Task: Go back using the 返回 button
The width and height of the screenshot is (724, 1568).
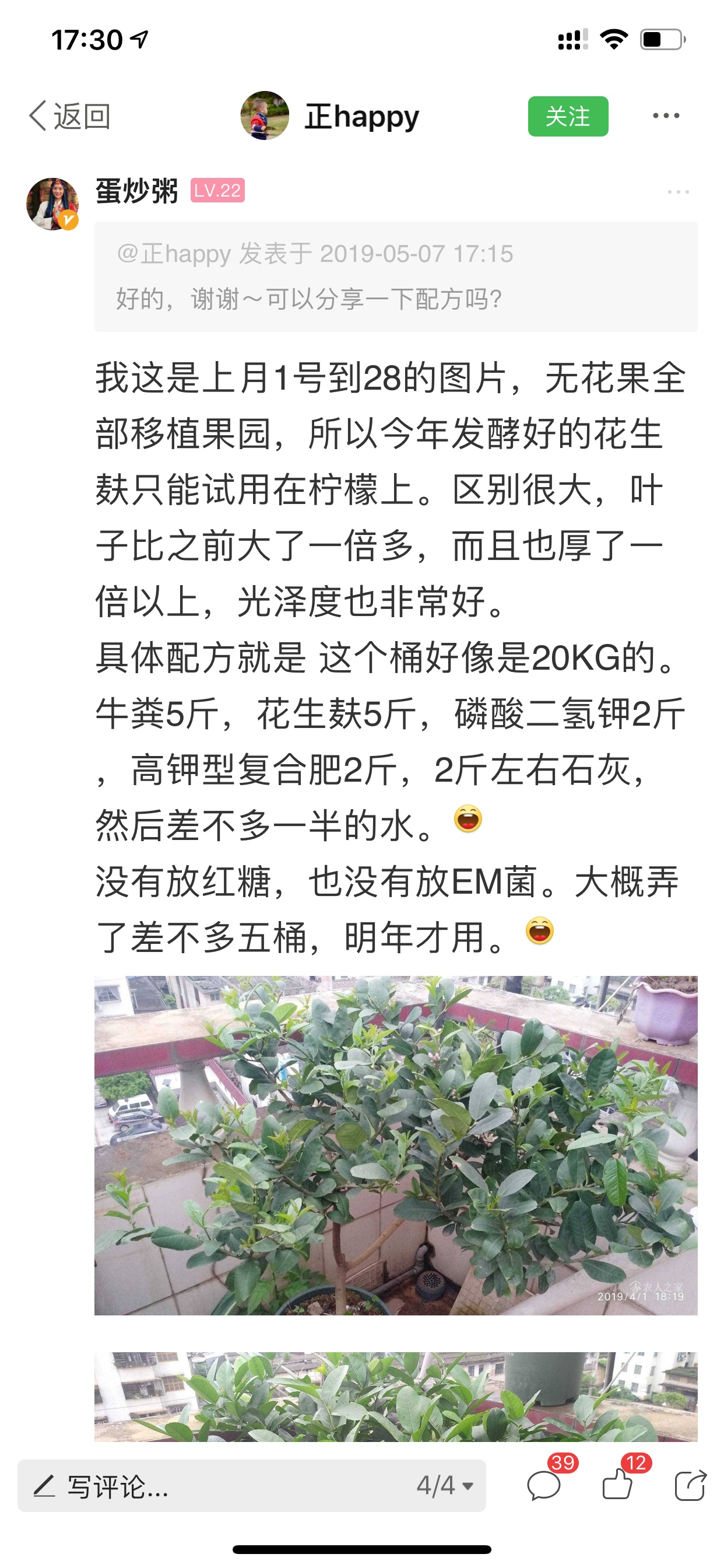Action: click(69, 116)
